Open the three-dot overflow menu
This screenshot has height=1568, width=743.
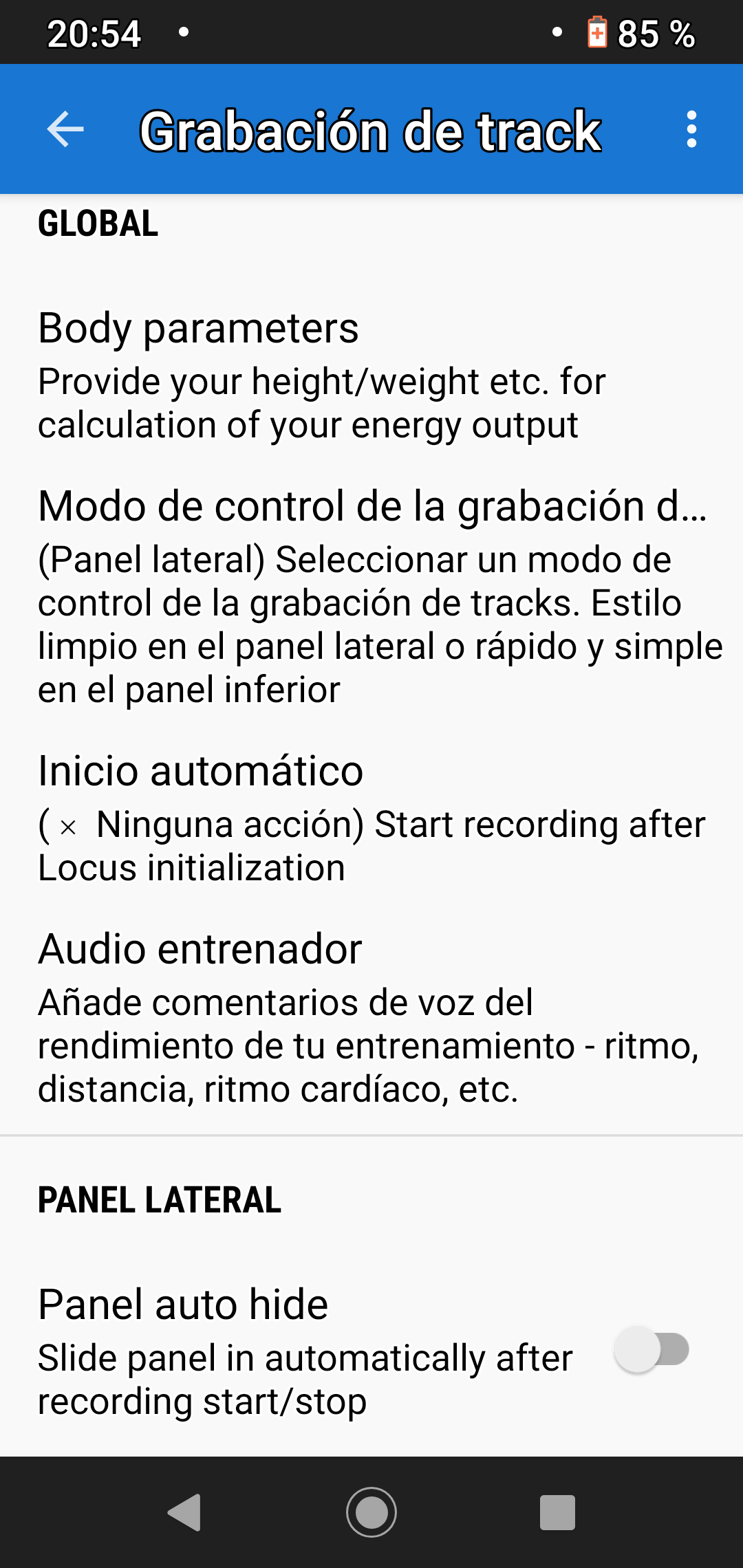[x=691, y=129]
